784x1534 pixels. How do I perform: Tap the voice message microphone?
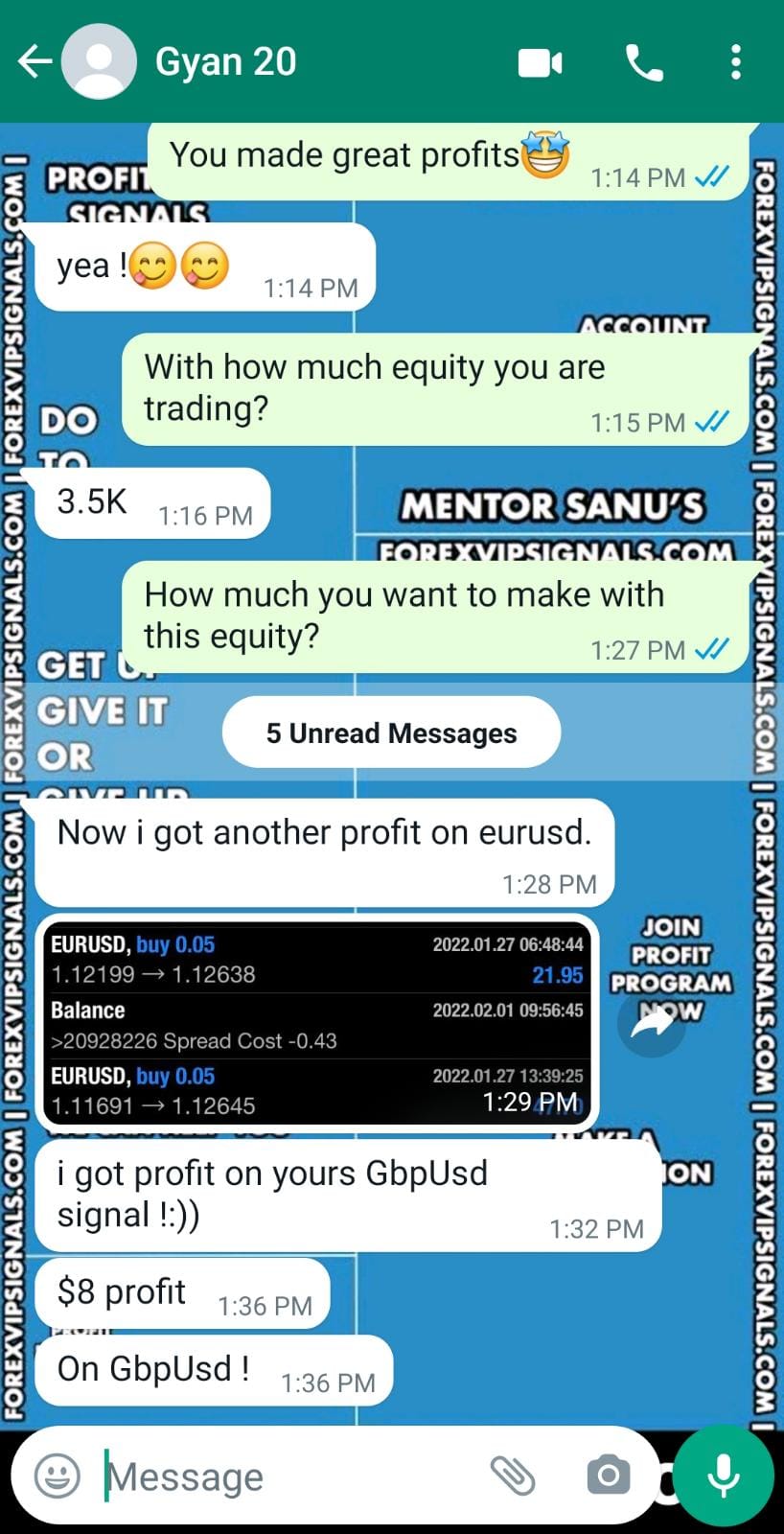724,1476
